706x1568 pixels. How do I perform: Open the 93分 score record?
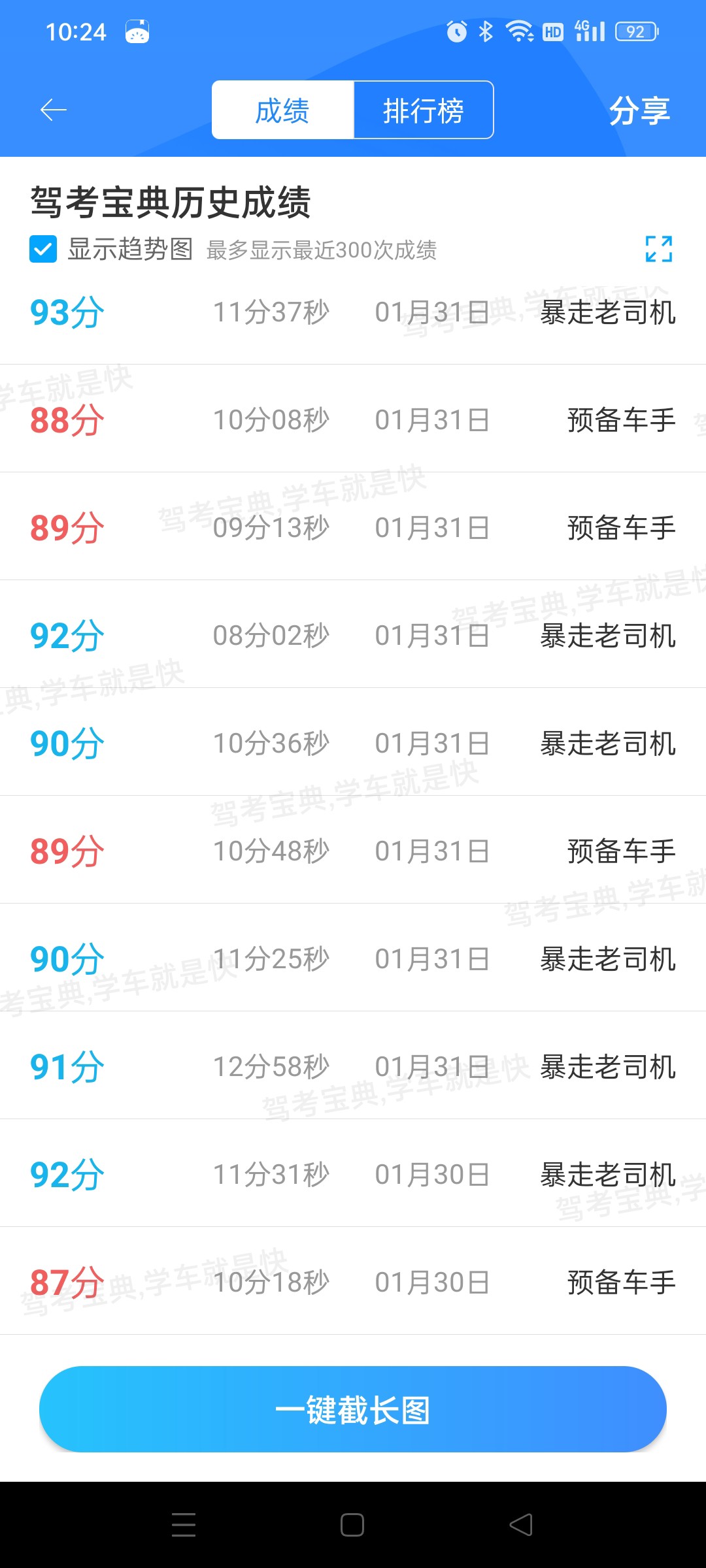[x=353, y=312]
